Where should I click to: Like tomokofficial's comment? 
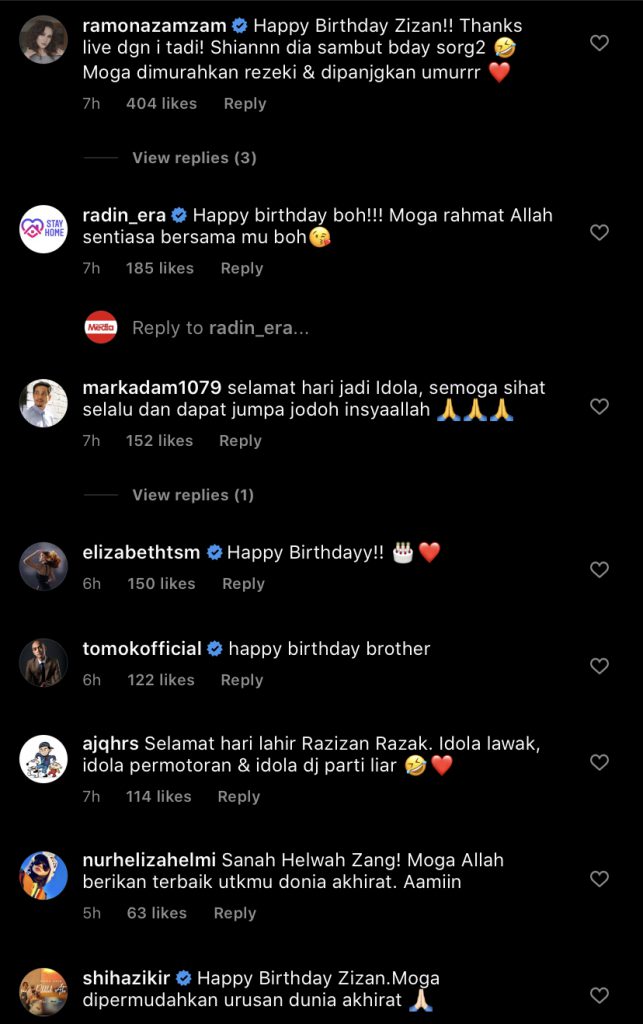pos(599,666)
